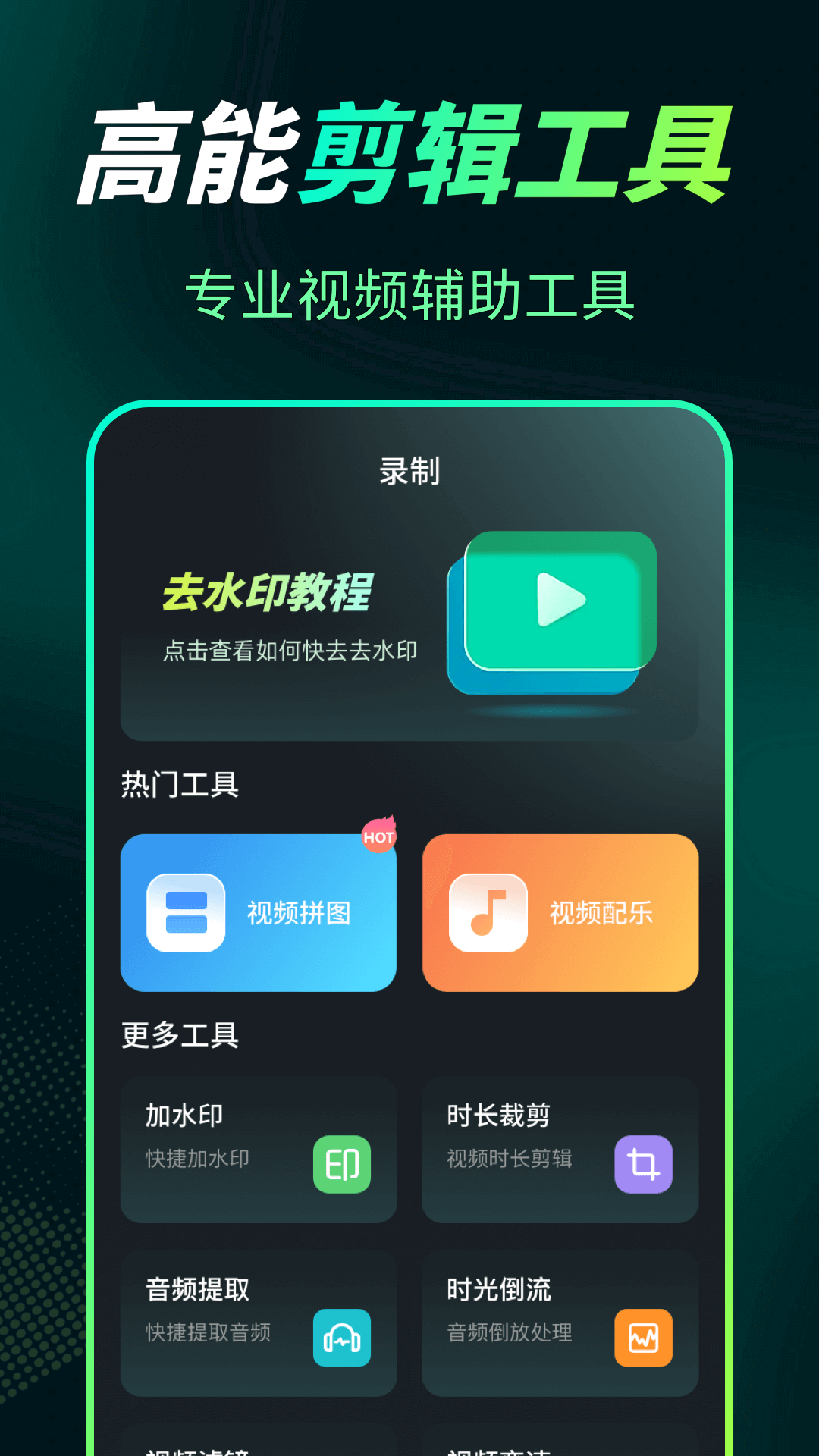Click the 加水印 watermark stamp icon

pos(342,1164)
